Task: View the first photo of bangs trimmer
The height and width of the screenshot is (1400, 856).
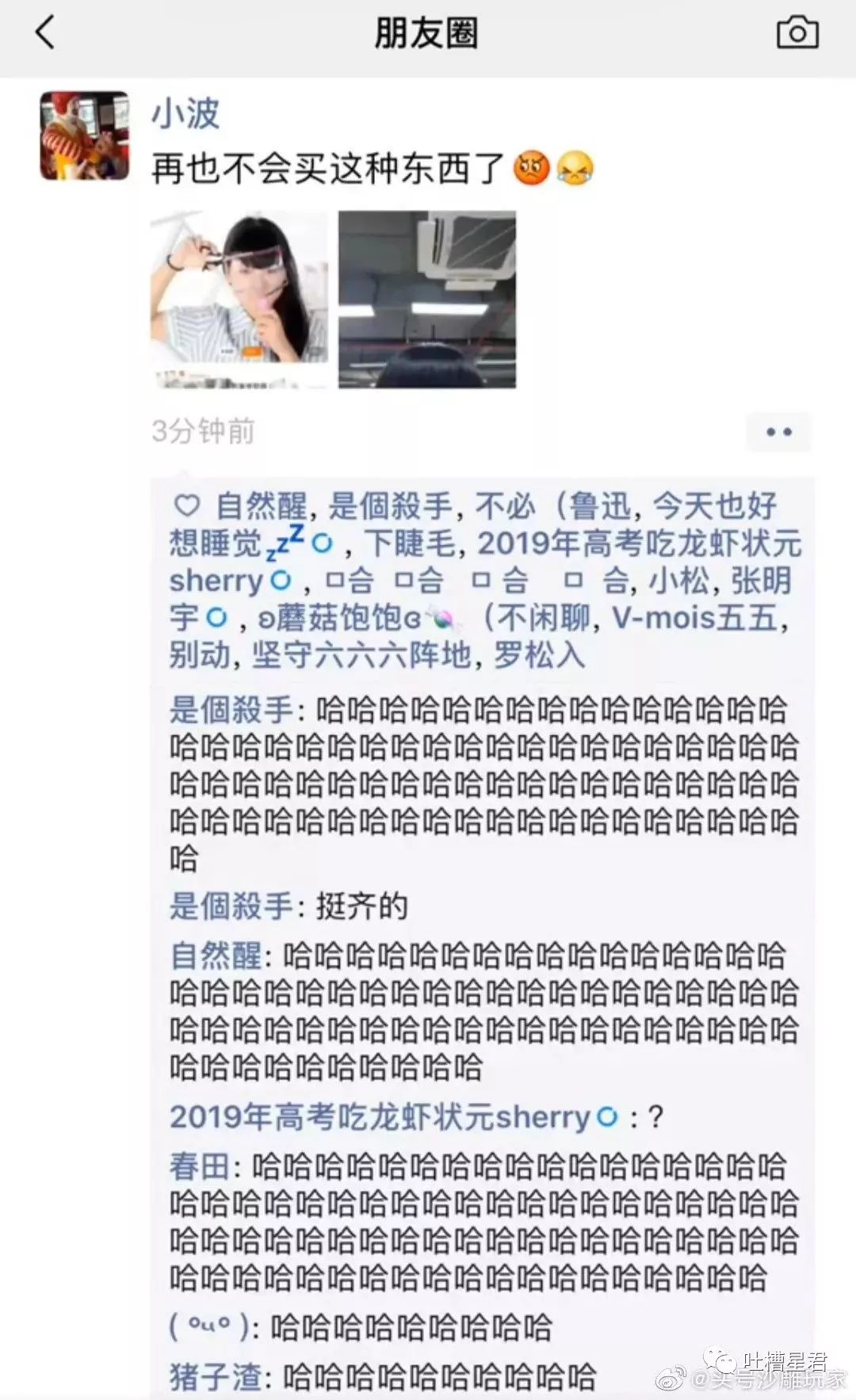Action: click(x=239, y=299)
